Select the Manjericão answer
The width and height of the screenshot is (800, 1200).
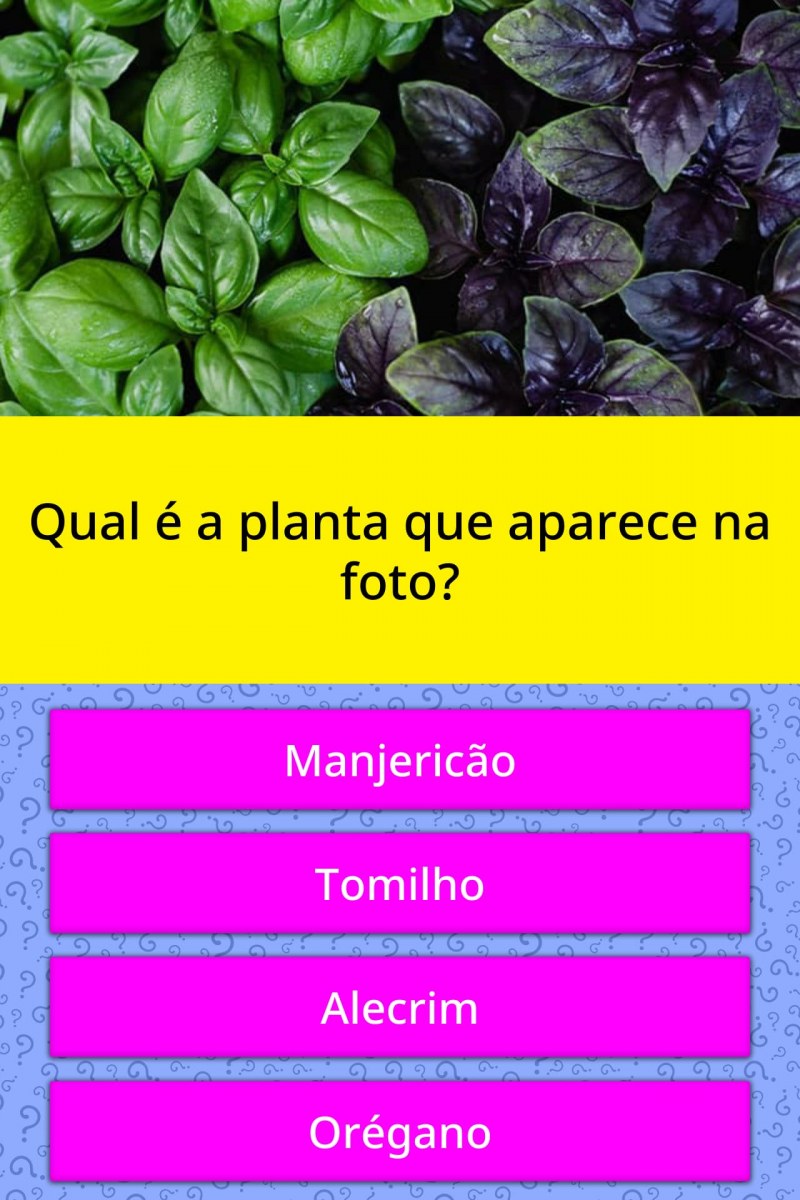click(x=400, y=761)
